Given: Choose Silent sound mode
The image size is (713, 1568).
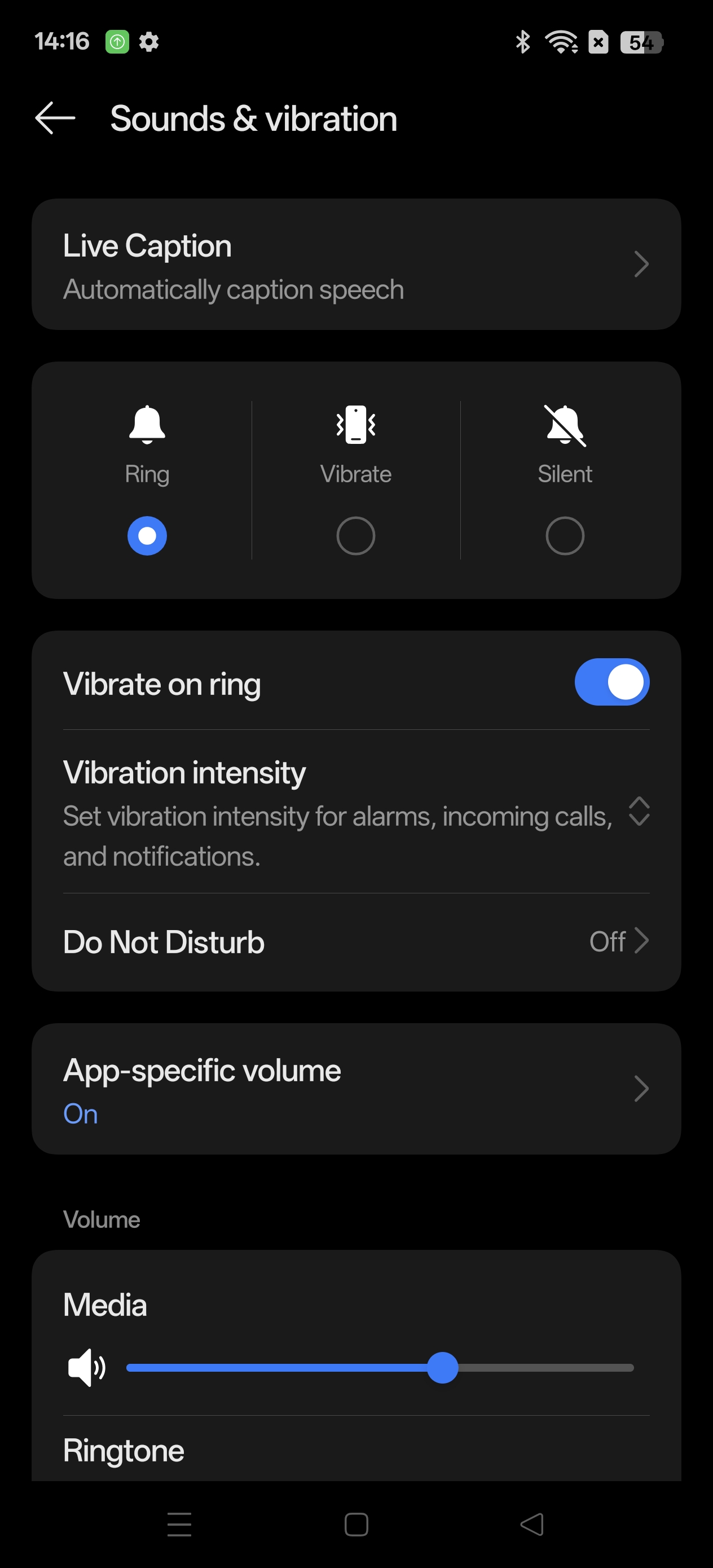Looking at the screenshot, I should pos(565,536).
